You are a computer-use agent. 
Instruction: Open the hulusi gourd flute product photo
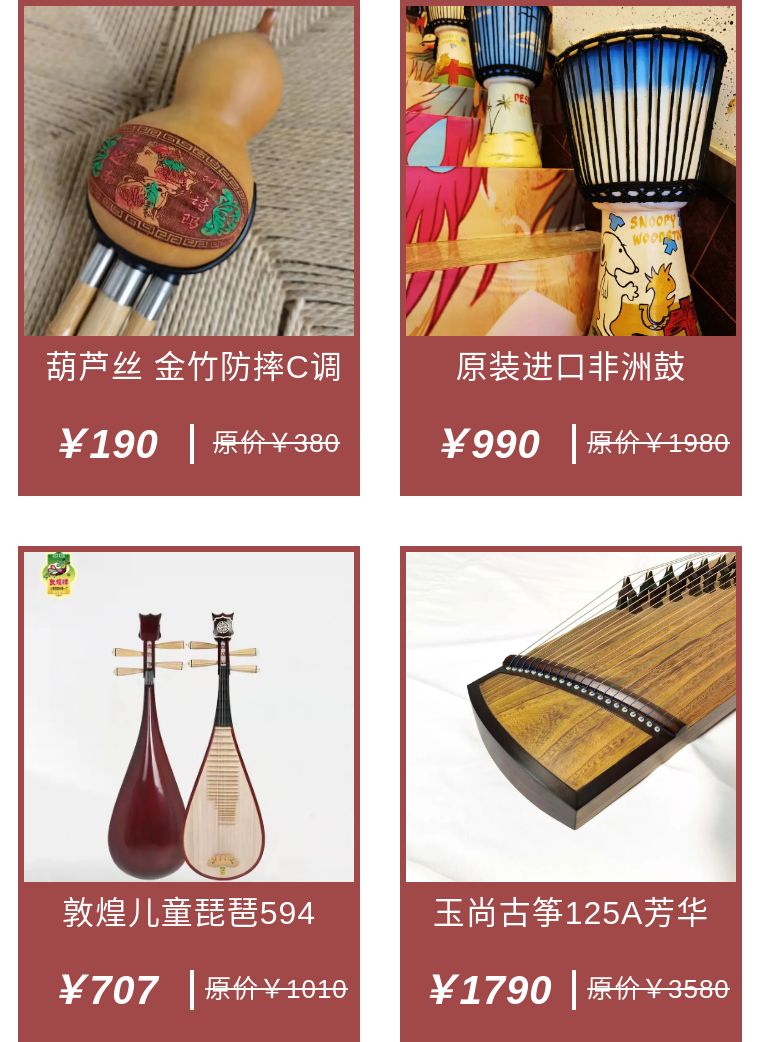189,170
